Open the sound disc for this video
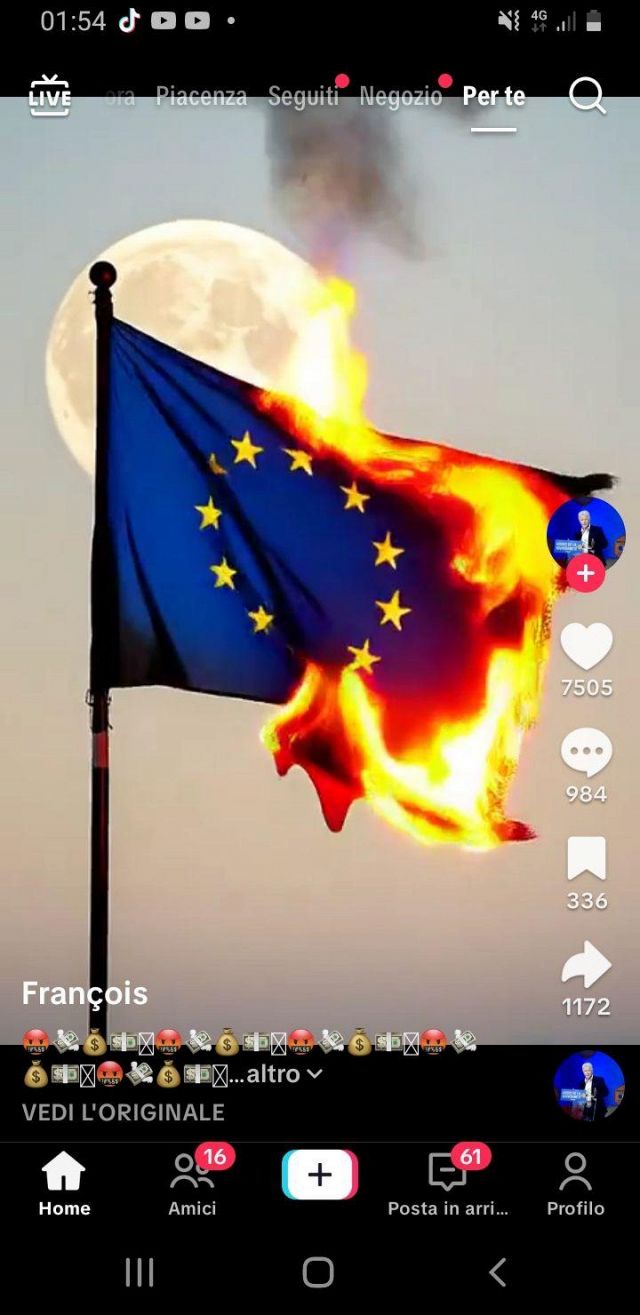Screen dimensions: 640x1315 [589, 1086]
